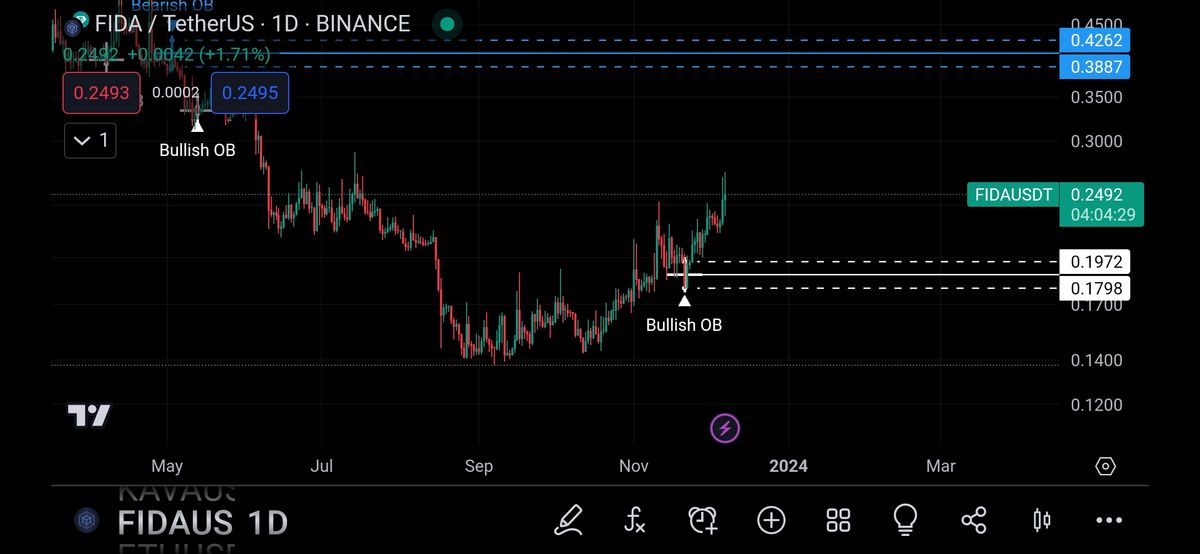Open the more options menu

1109,519
